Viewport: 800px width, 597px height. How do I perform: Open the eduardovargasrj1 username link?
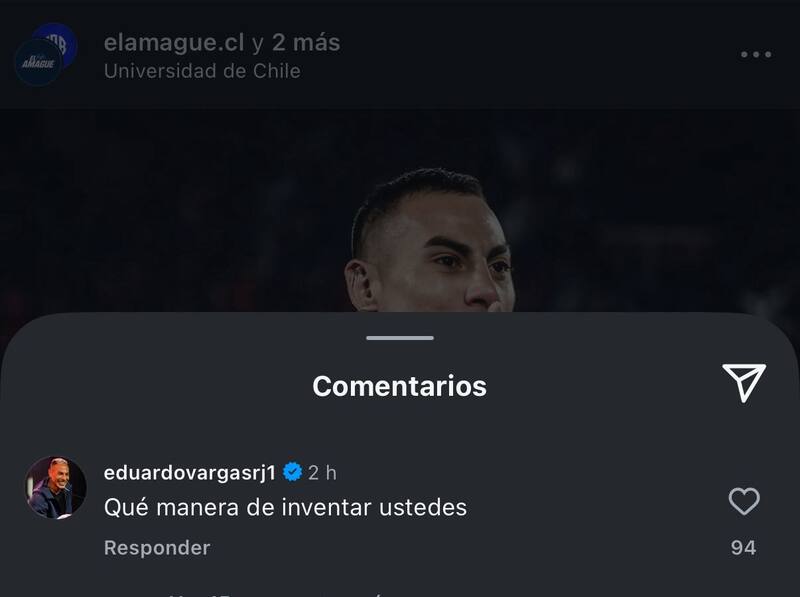189,472
